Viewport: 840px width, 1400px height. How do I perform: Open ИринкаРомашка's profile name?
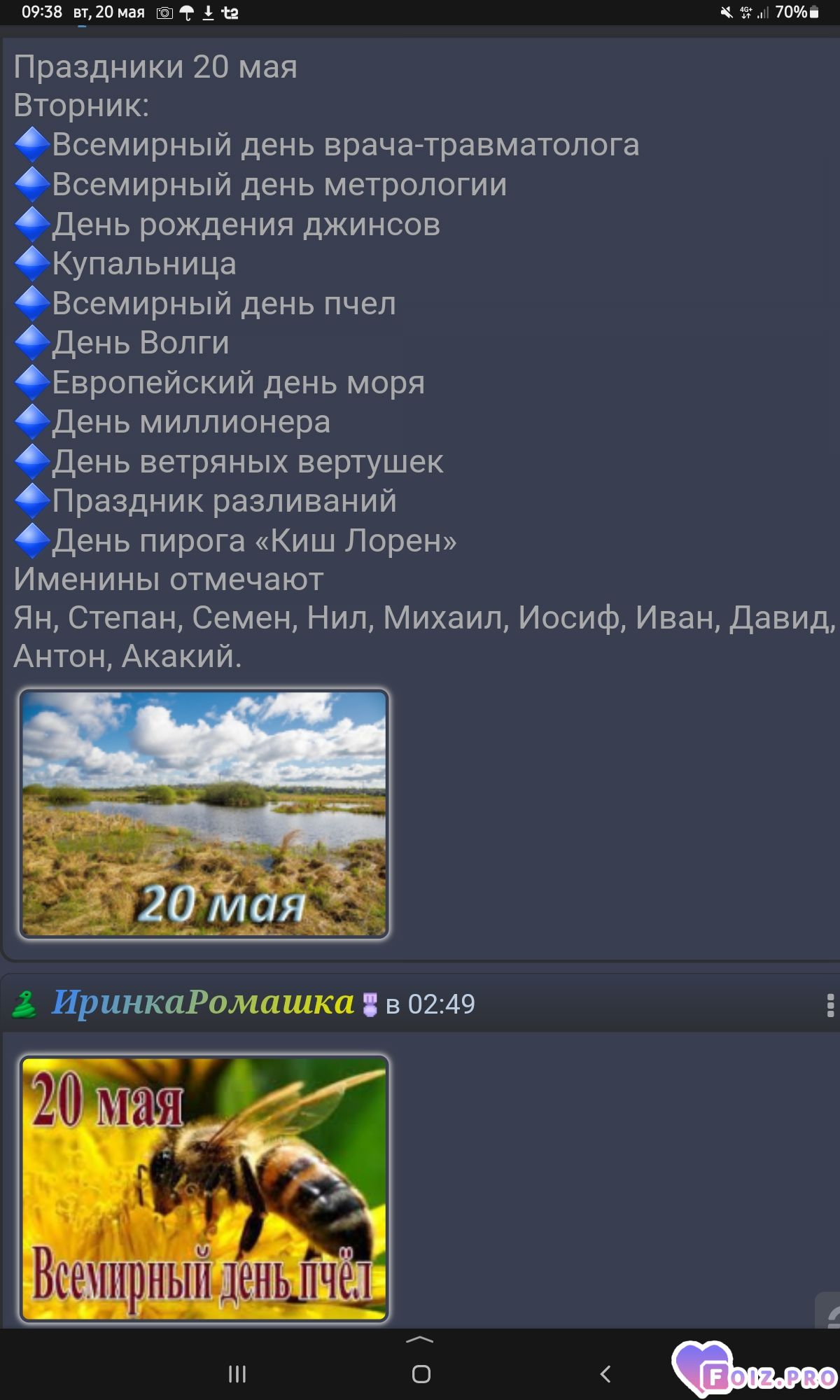[x=203, y=1002]
